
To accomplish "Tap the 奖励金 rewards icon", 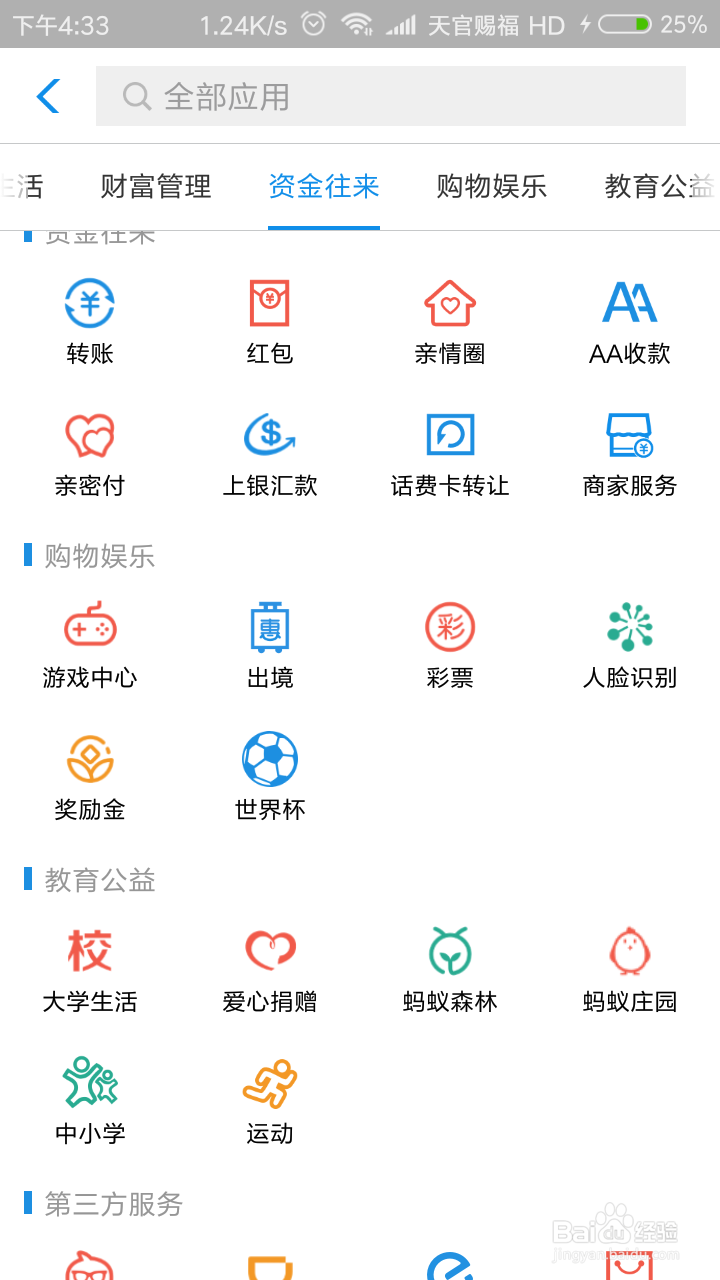I will [x=90, y=760].
